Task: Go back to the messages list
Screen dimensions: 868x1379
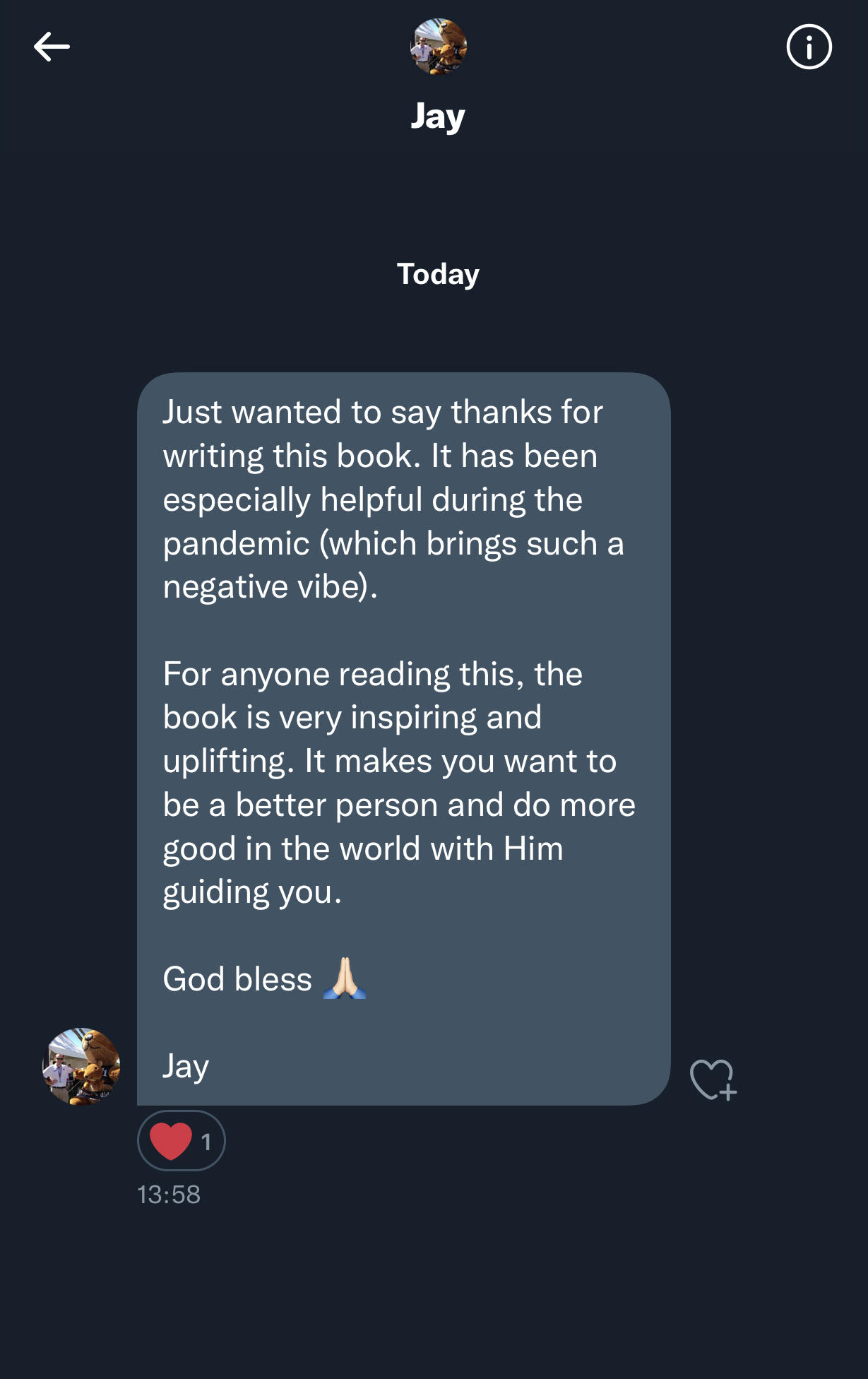Action: pyautogui.click(x=52, y=47)
